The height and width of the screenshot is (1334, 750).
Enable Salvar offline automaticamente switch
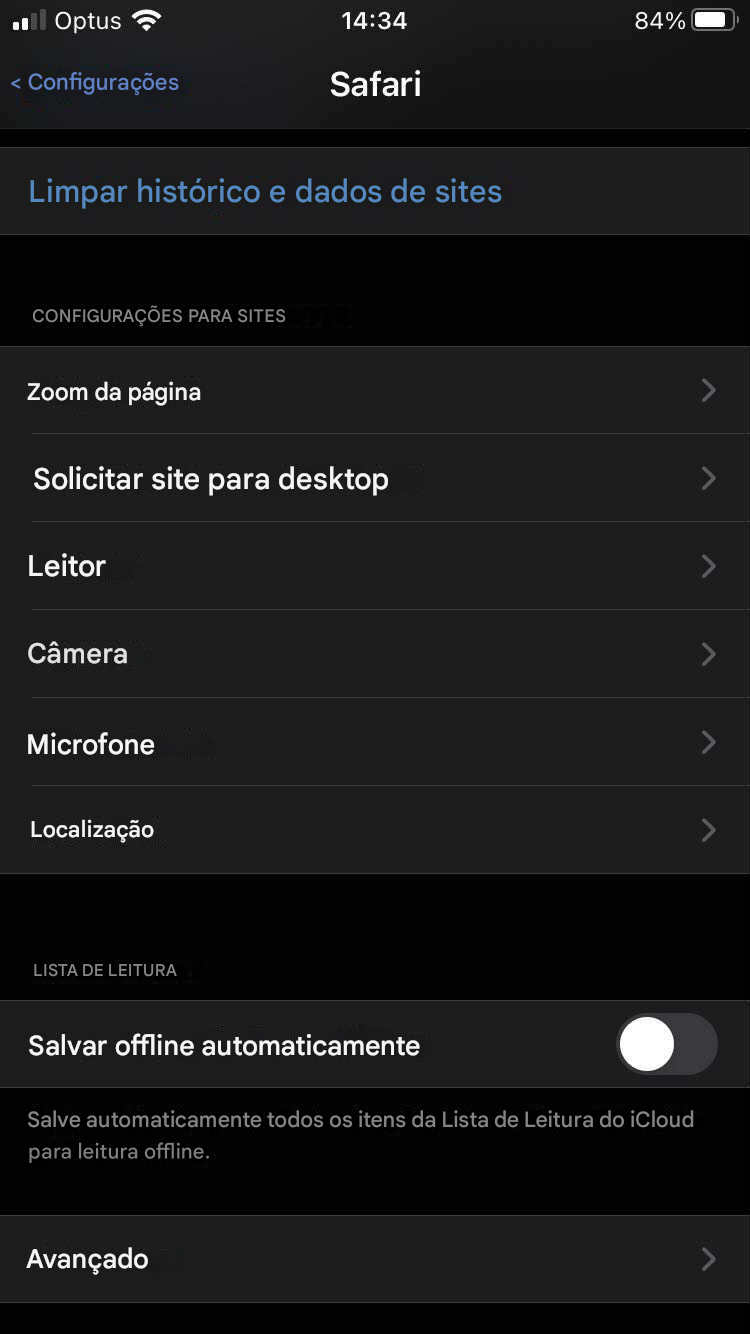667,1045
